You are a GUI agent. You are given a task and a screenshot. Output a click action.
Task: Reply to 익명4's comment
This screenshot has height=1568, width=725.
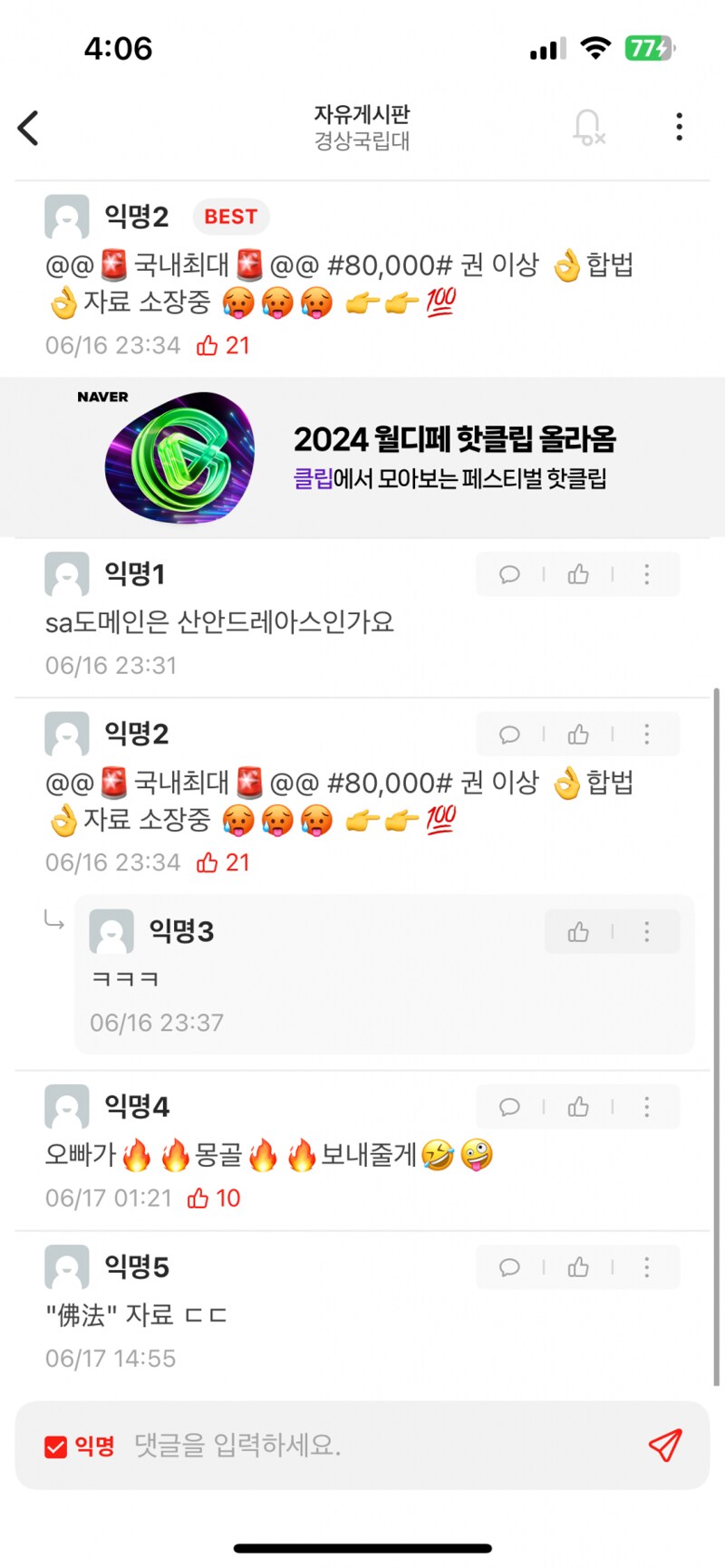(509, 1107)
